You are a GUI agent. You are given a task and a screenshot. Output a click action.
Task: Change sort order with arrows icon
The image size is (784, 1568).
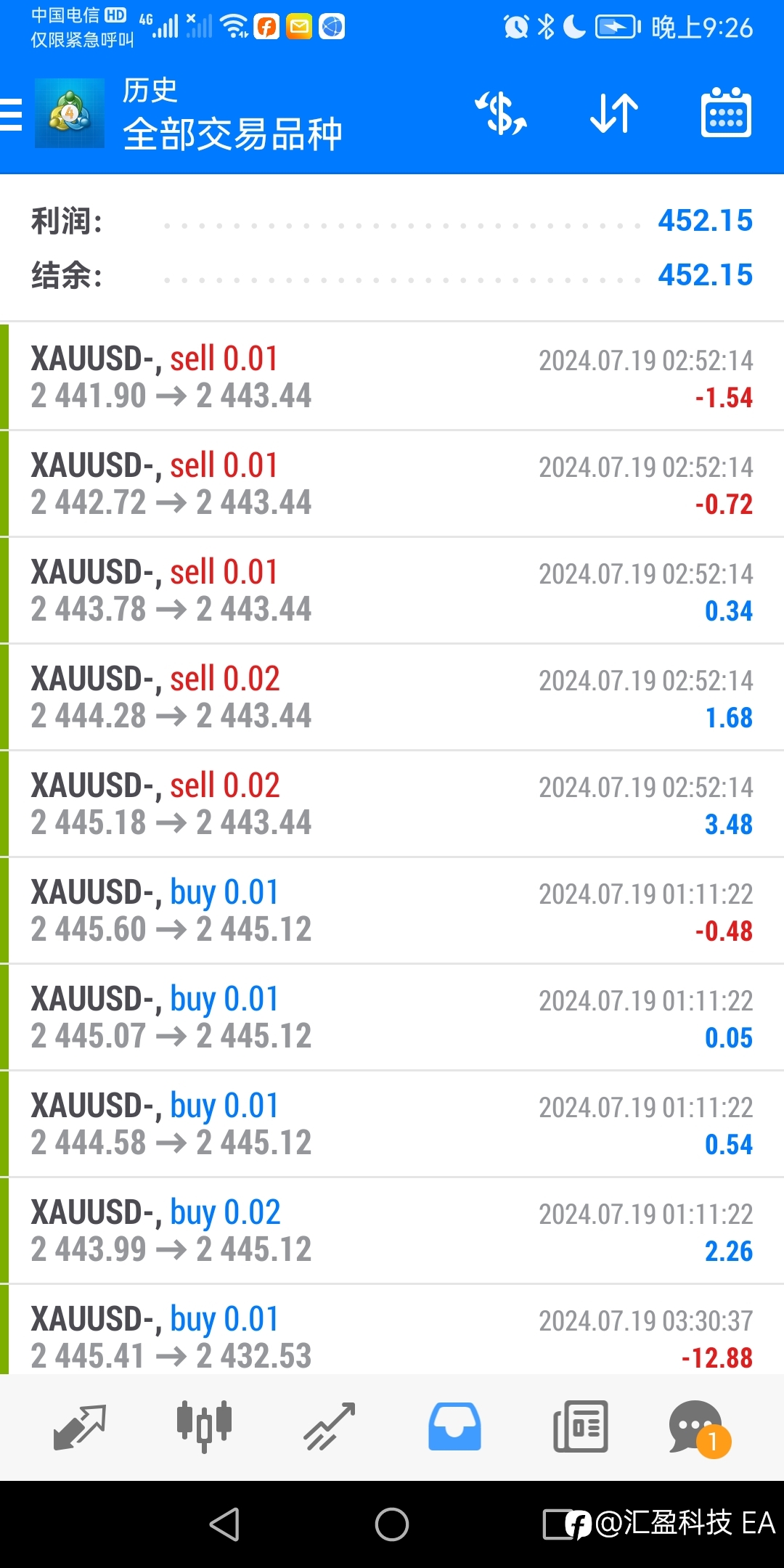pyautogui.click(x=614, y=113)
